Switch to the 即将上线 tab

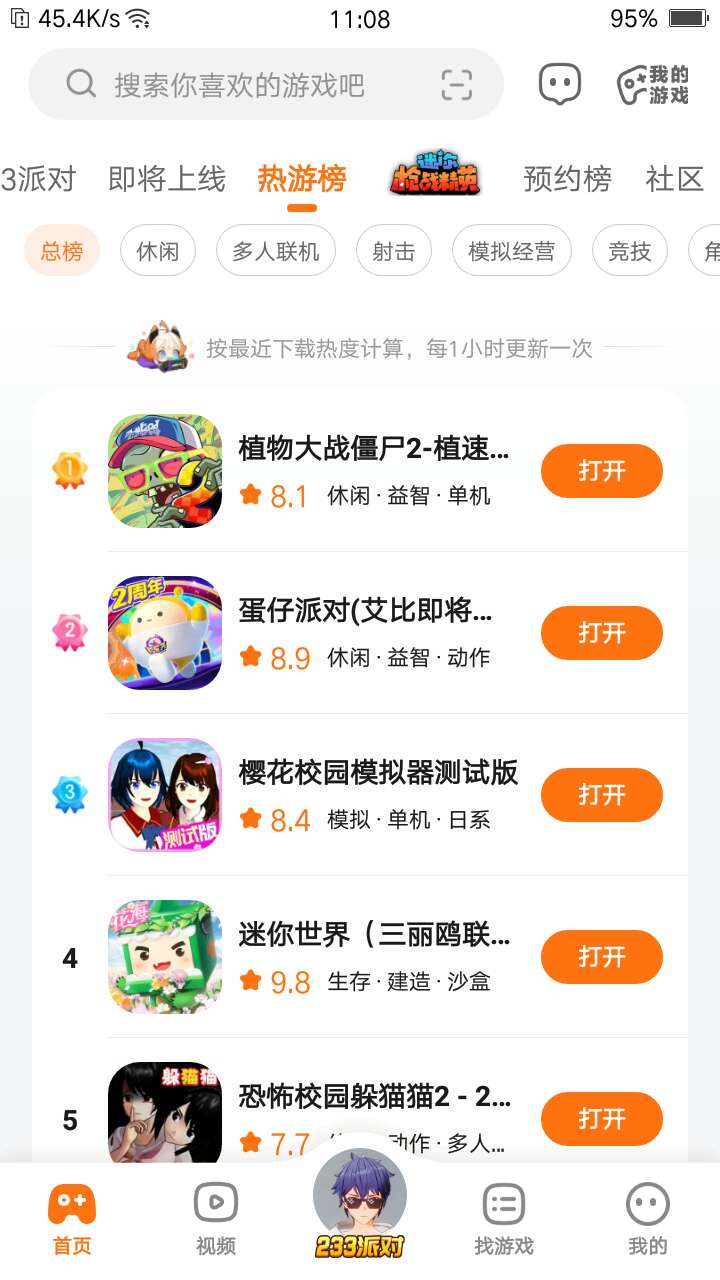(x=167, y=179)
